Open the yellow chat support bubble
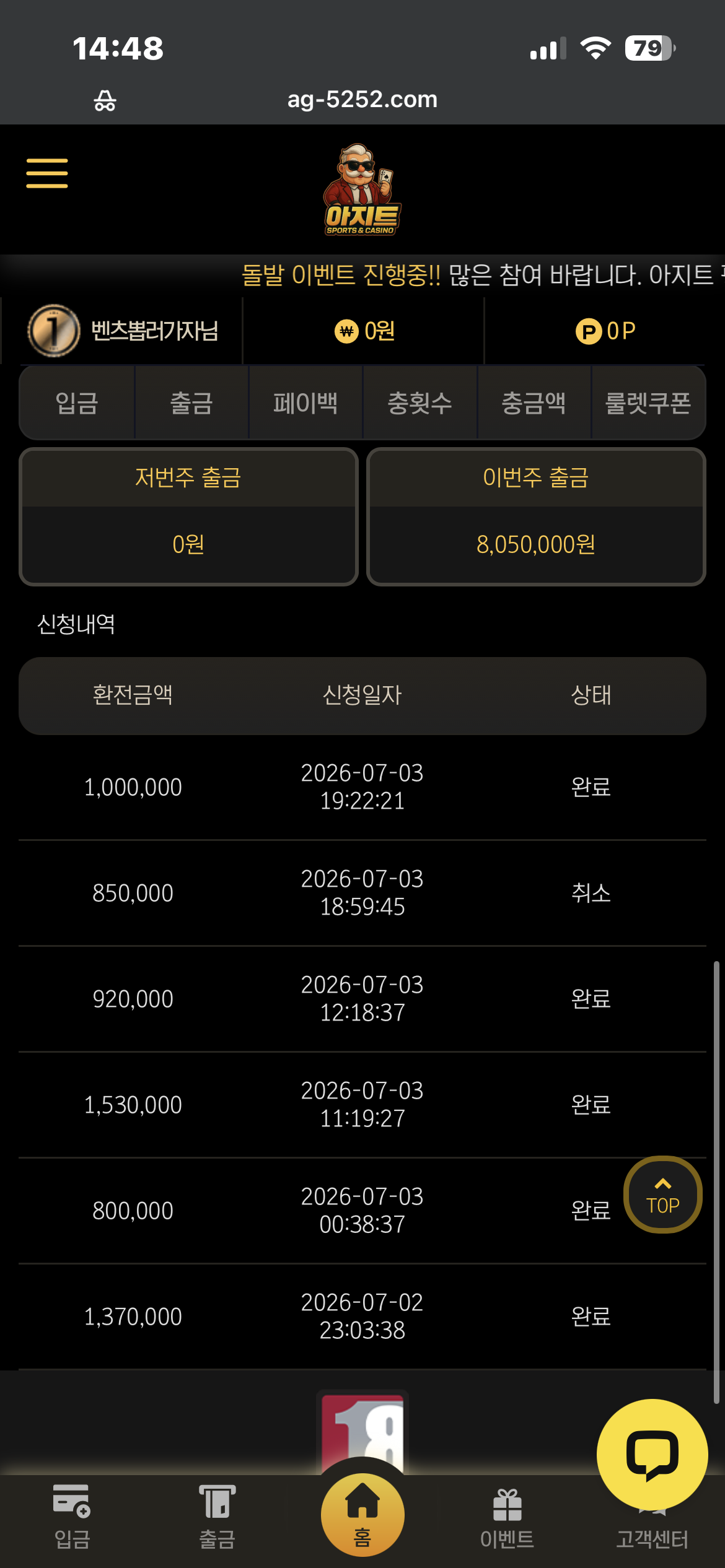 click(x=652, y=1454)
